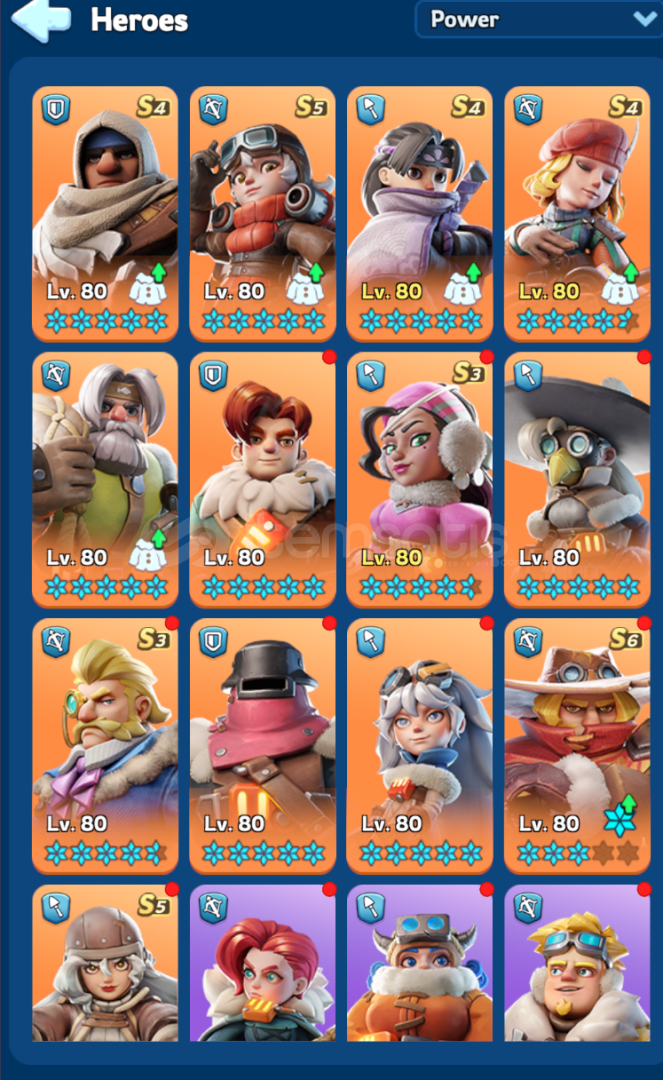Open the red-haired hero with the fur collar

pos(262,479)
